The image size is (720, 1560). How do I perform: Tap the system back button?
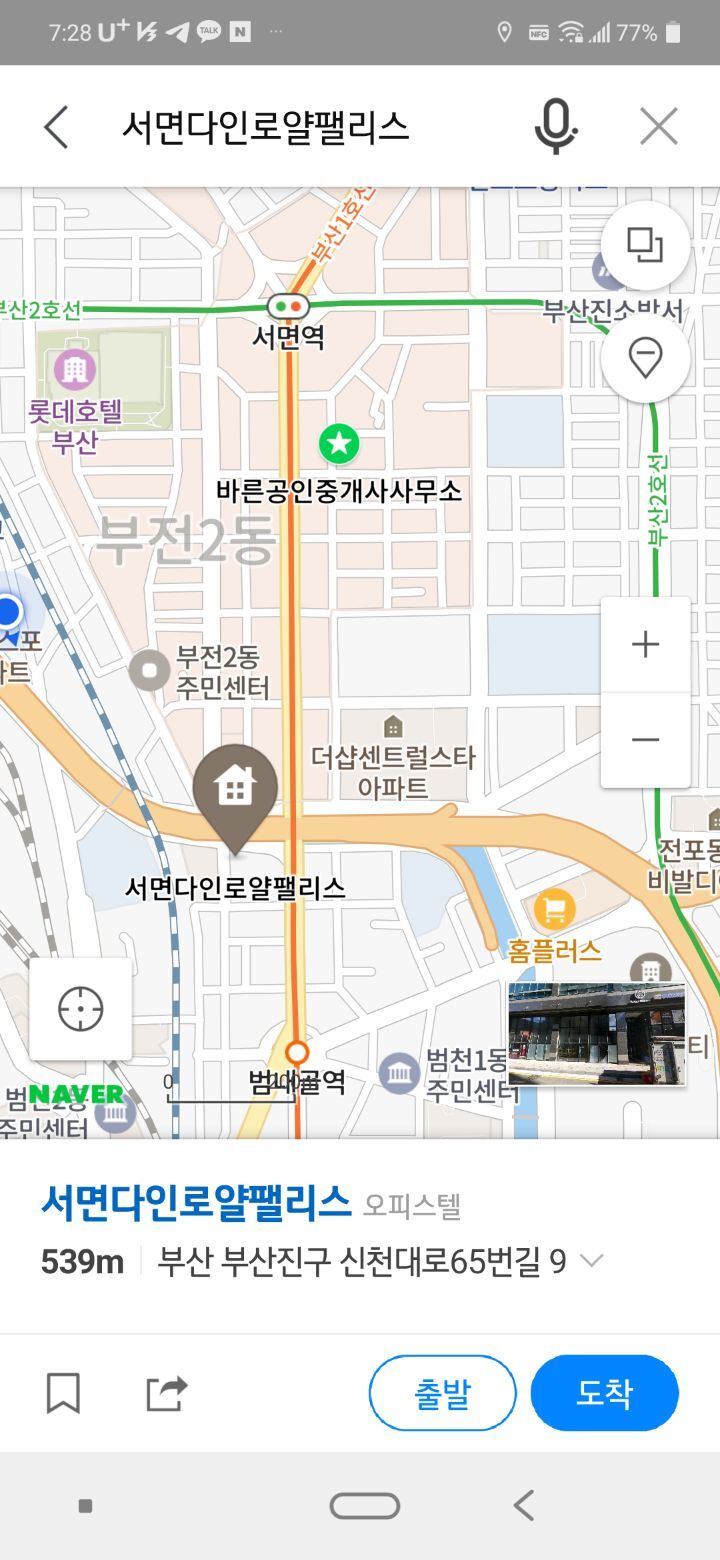(523, 1505)
